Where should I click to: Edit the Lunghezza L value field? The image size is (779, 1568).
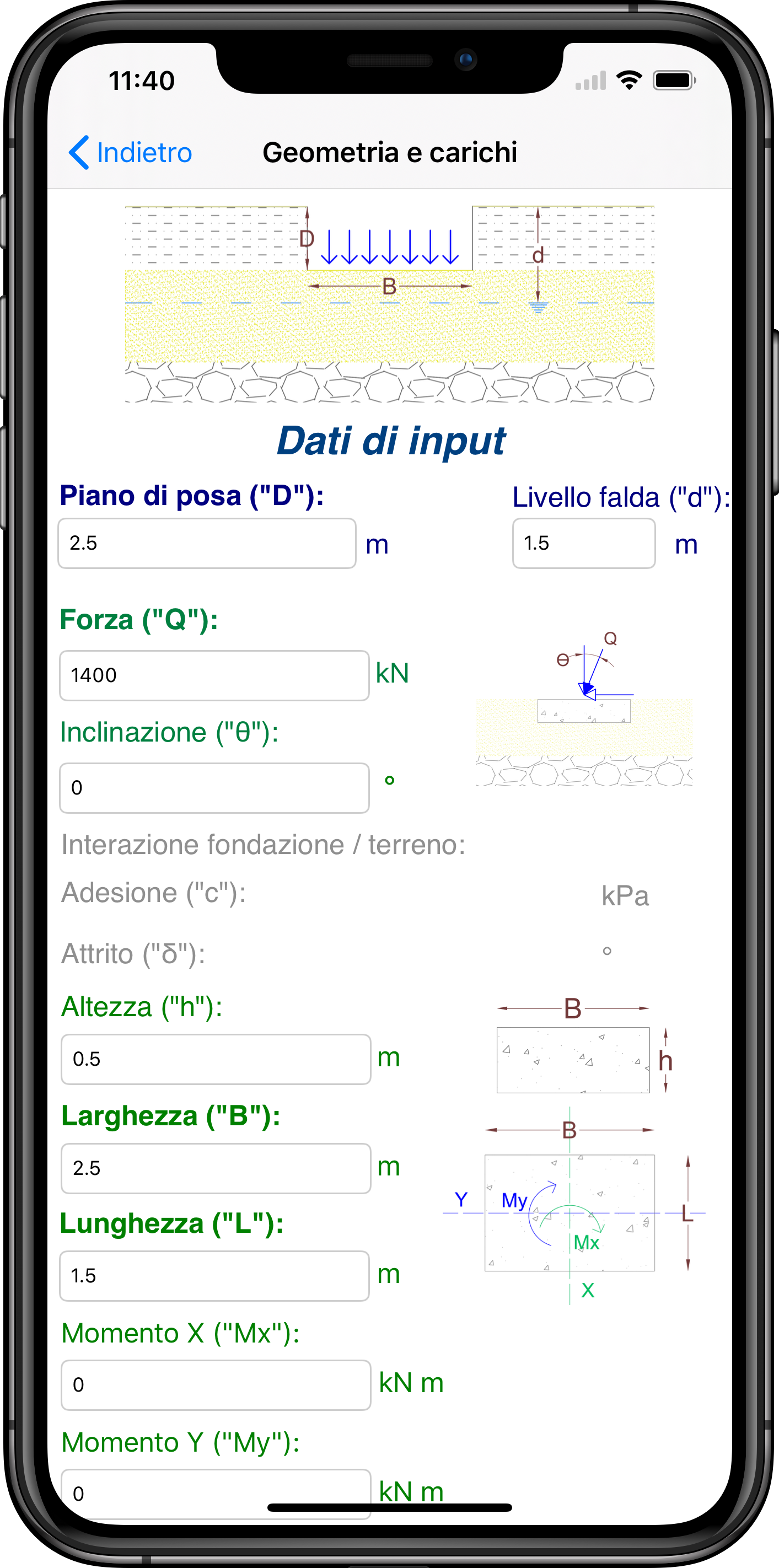pyautogui.click(x=214, y=1275)
